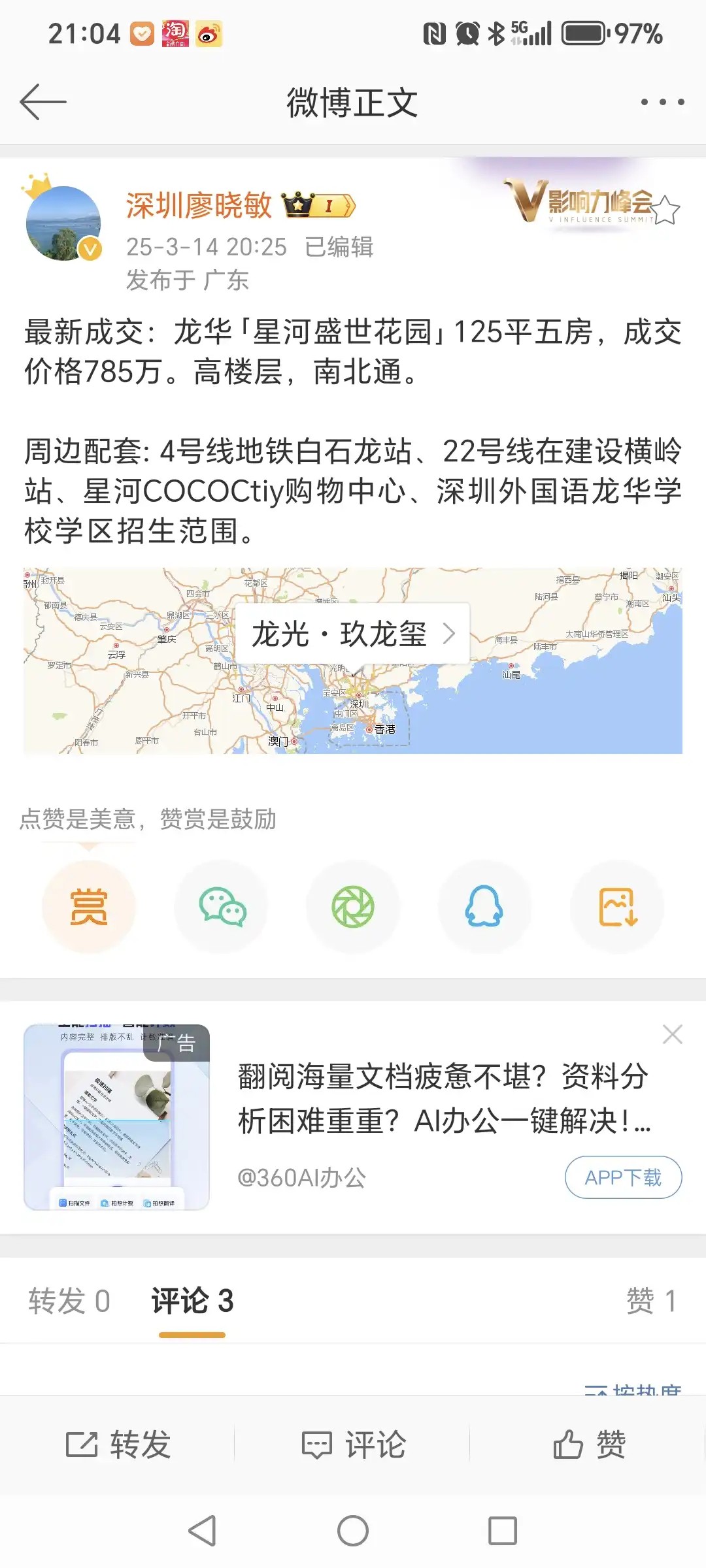Like the post with the thumbs-up button
This screenshot has height=1568, width=706.
[x=588, y=1445]
